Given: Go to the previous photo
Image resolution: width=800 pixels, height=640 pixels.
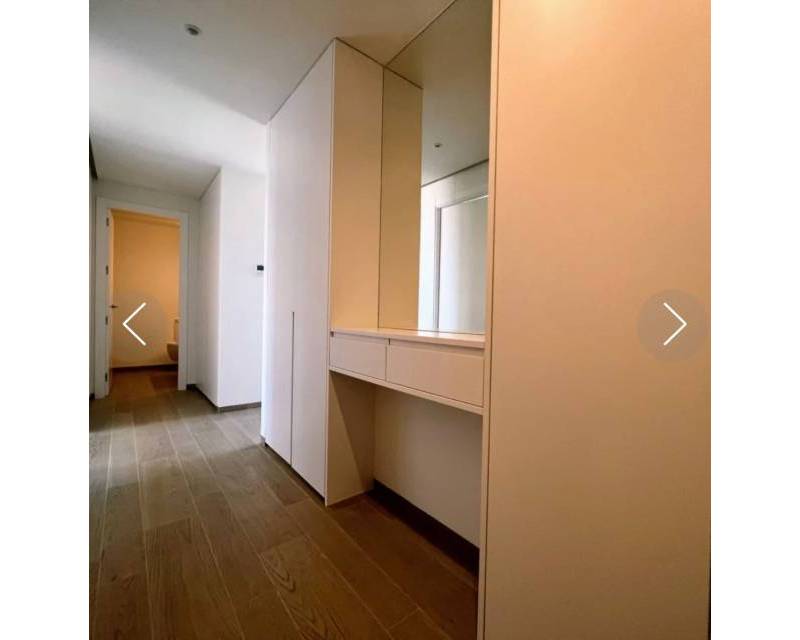Looking at the screenshot, I should click(134, 324).
